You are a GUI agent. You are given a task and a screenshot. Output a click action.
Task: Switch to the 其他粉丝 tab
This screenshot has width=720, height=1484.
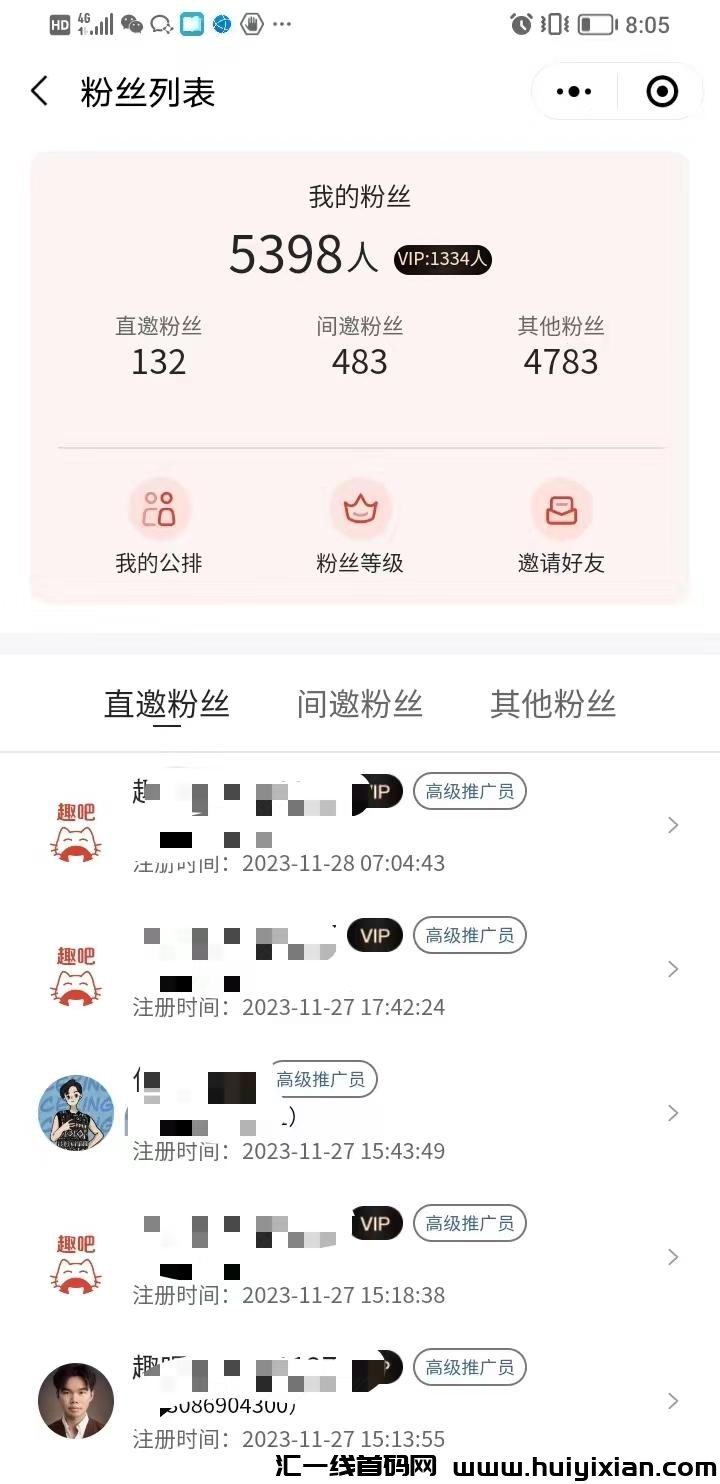tap(553, 704)
